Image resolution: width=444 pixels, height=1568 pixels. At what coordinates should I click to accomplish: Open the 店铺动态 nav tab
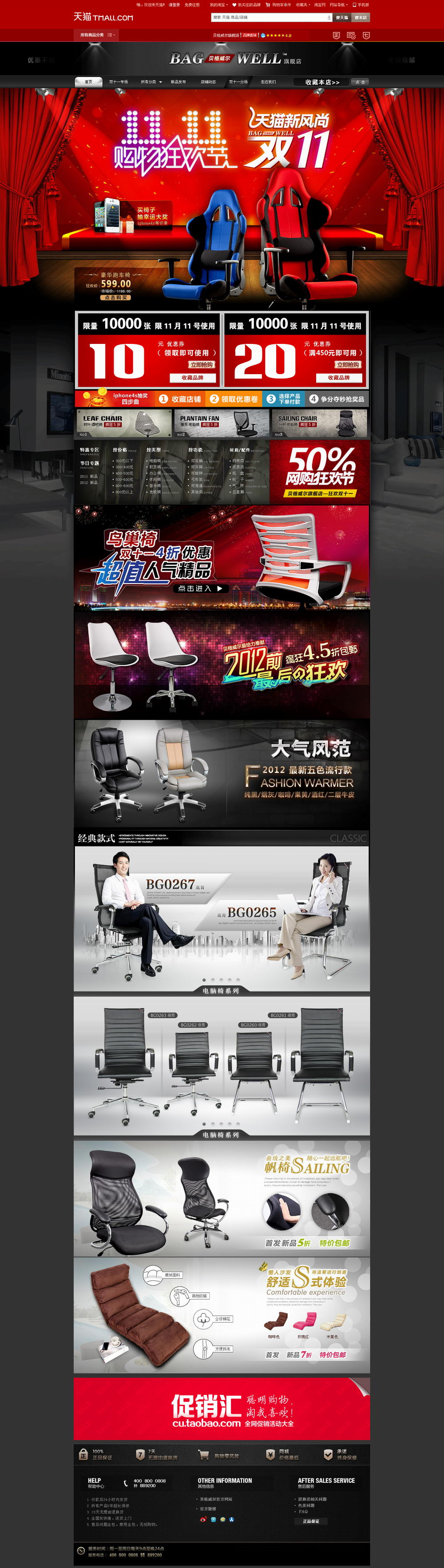coord(208,82)
